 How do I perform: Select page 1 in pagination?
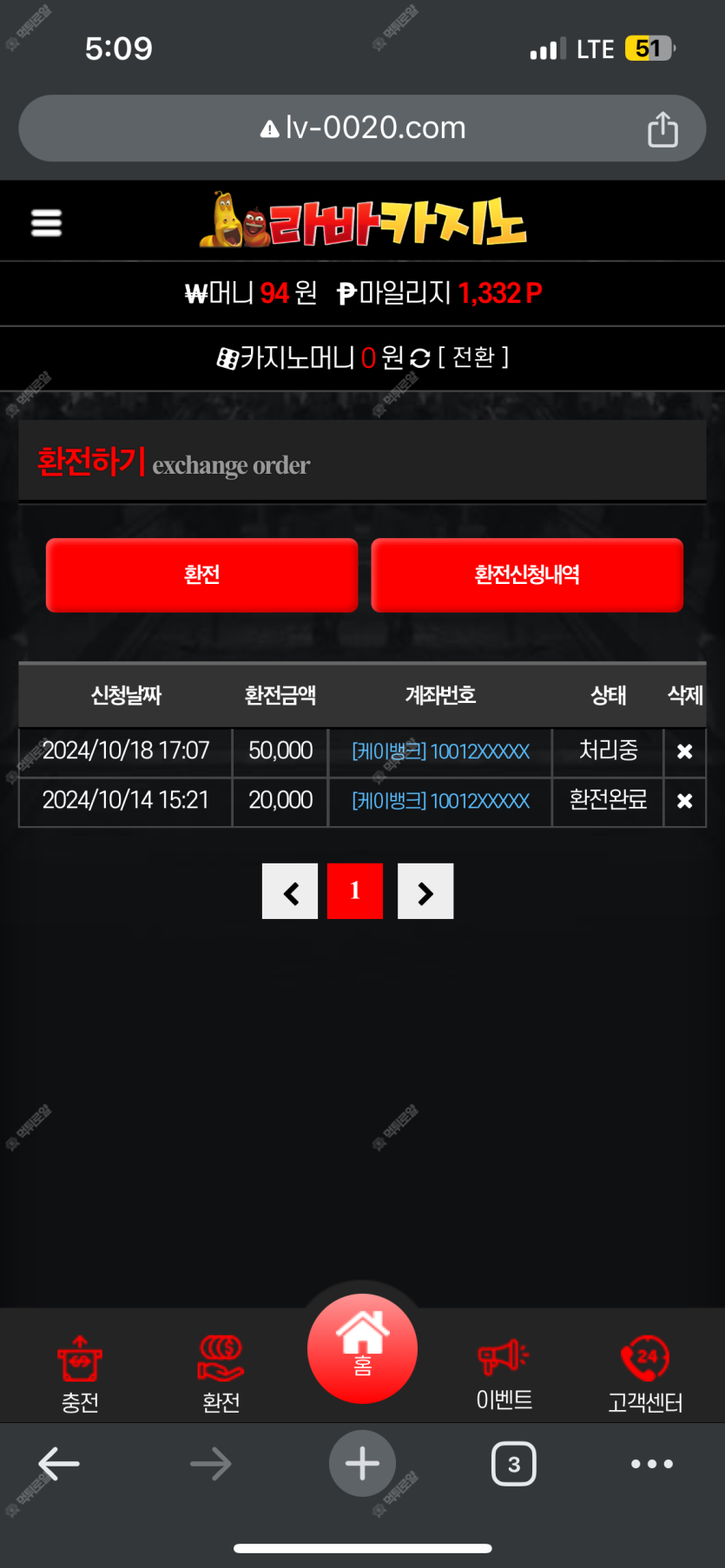point(355,891)
